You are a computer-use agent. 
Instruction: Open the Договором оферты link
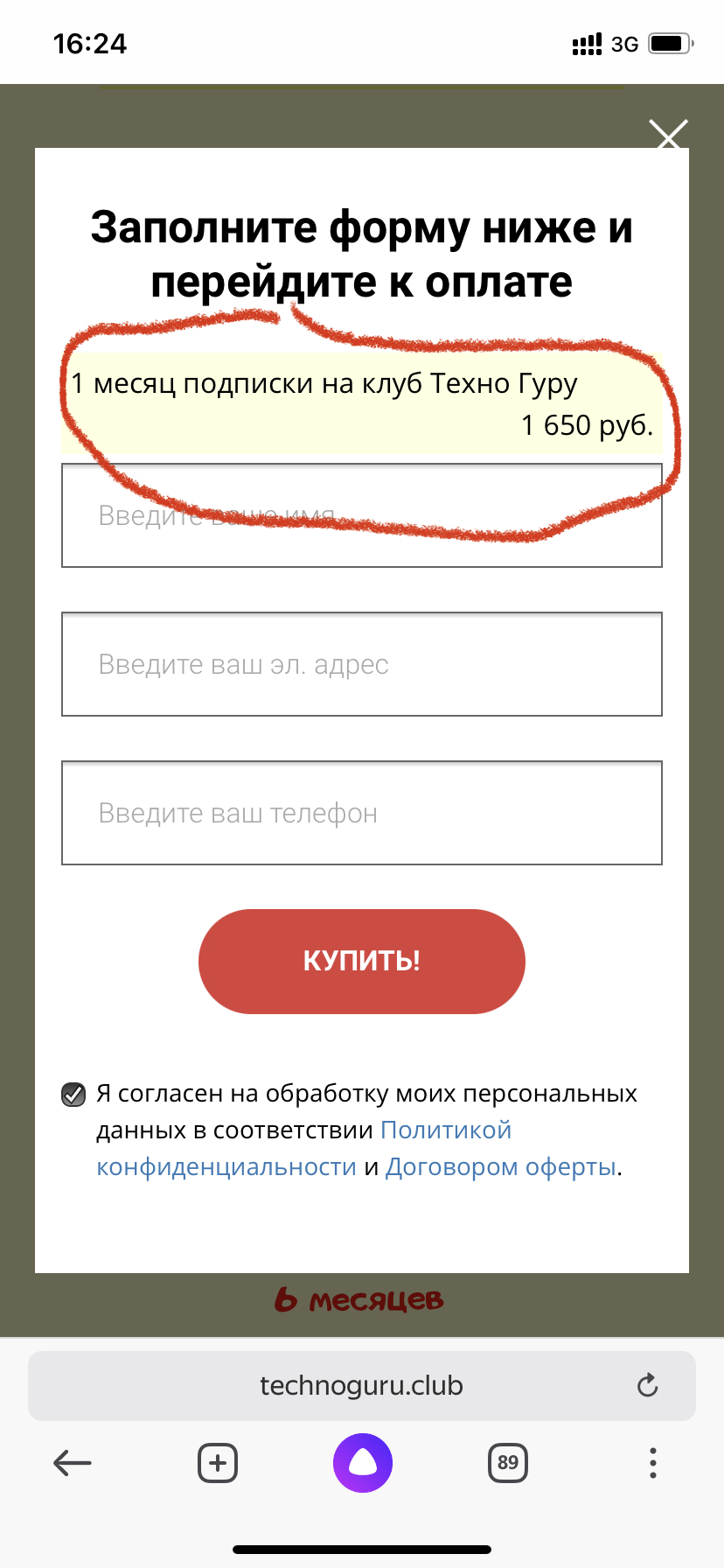click(501, 1167)
